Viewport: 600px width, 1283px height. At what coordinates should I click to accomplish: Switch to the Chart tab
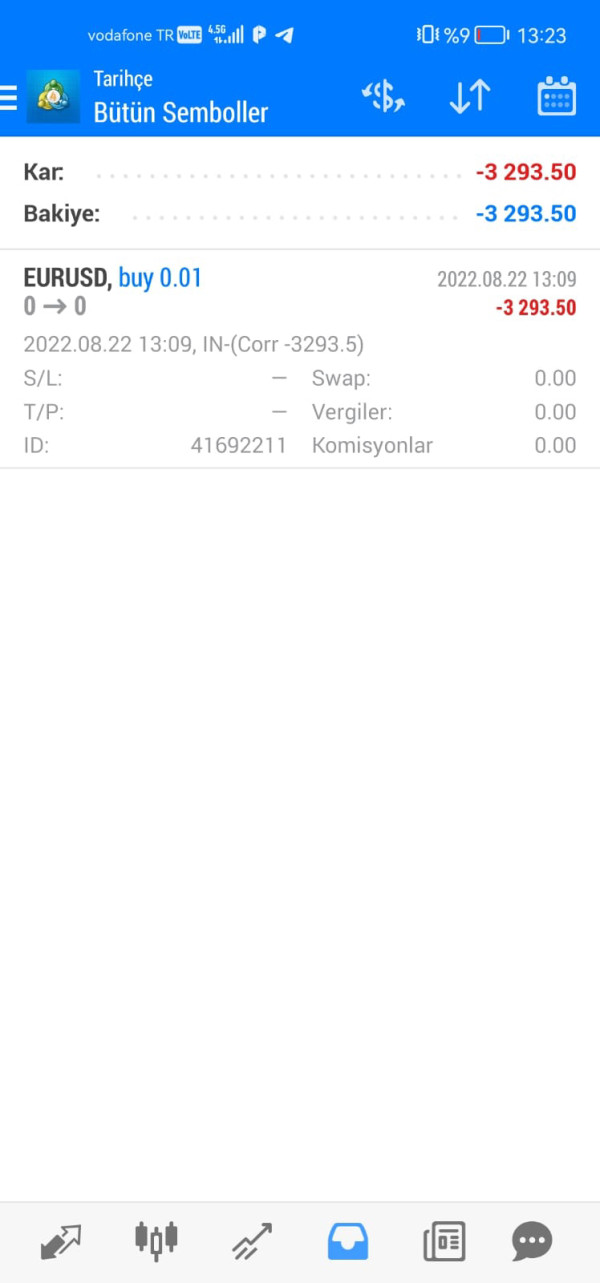(156, 1242)
